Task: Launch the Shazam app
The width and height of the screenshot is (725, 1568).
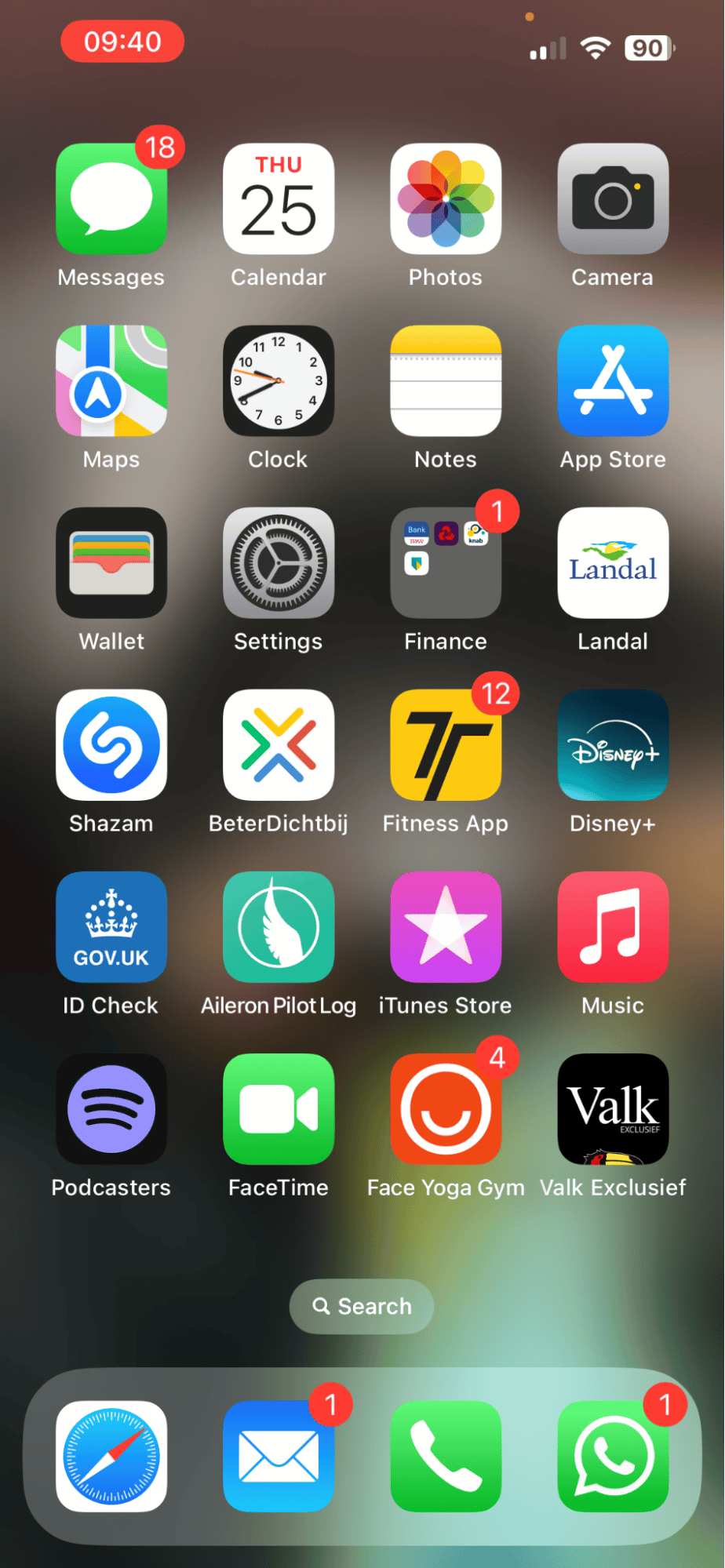Action: [111, 744]
